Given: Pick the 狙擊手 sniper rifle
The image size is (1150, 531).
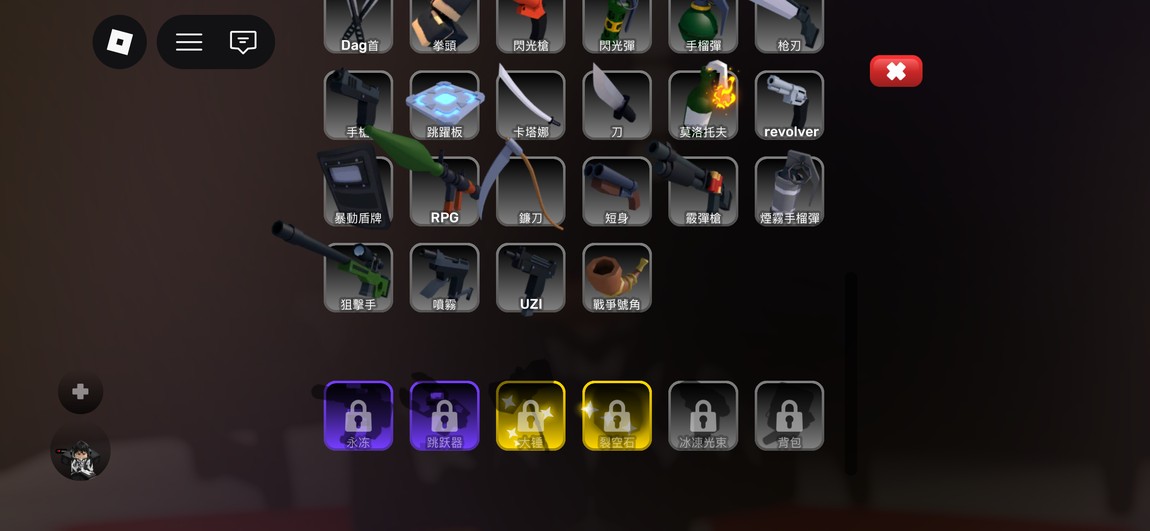Looking at the screenshot, I should pos(358,277).
